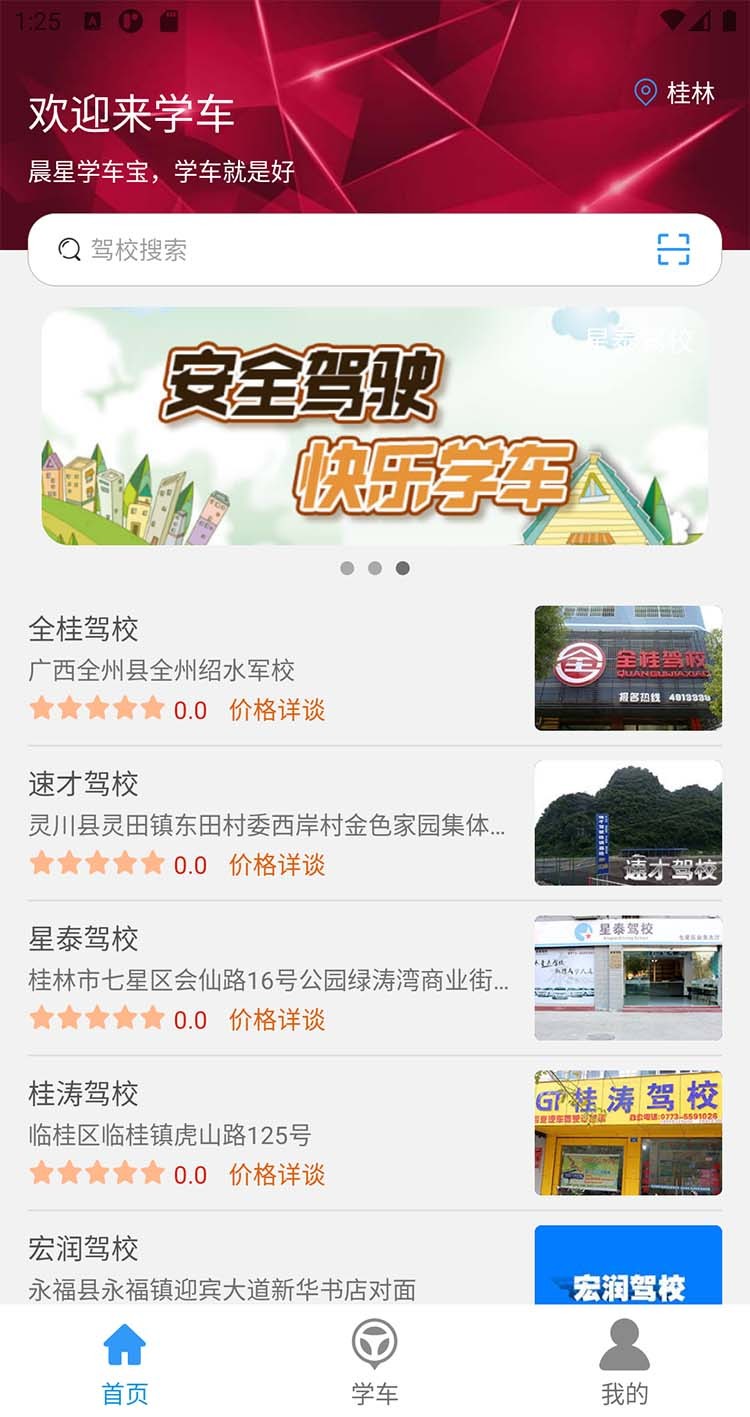
Task: Go to the 我的 tab
Action: click(624, 1362)
